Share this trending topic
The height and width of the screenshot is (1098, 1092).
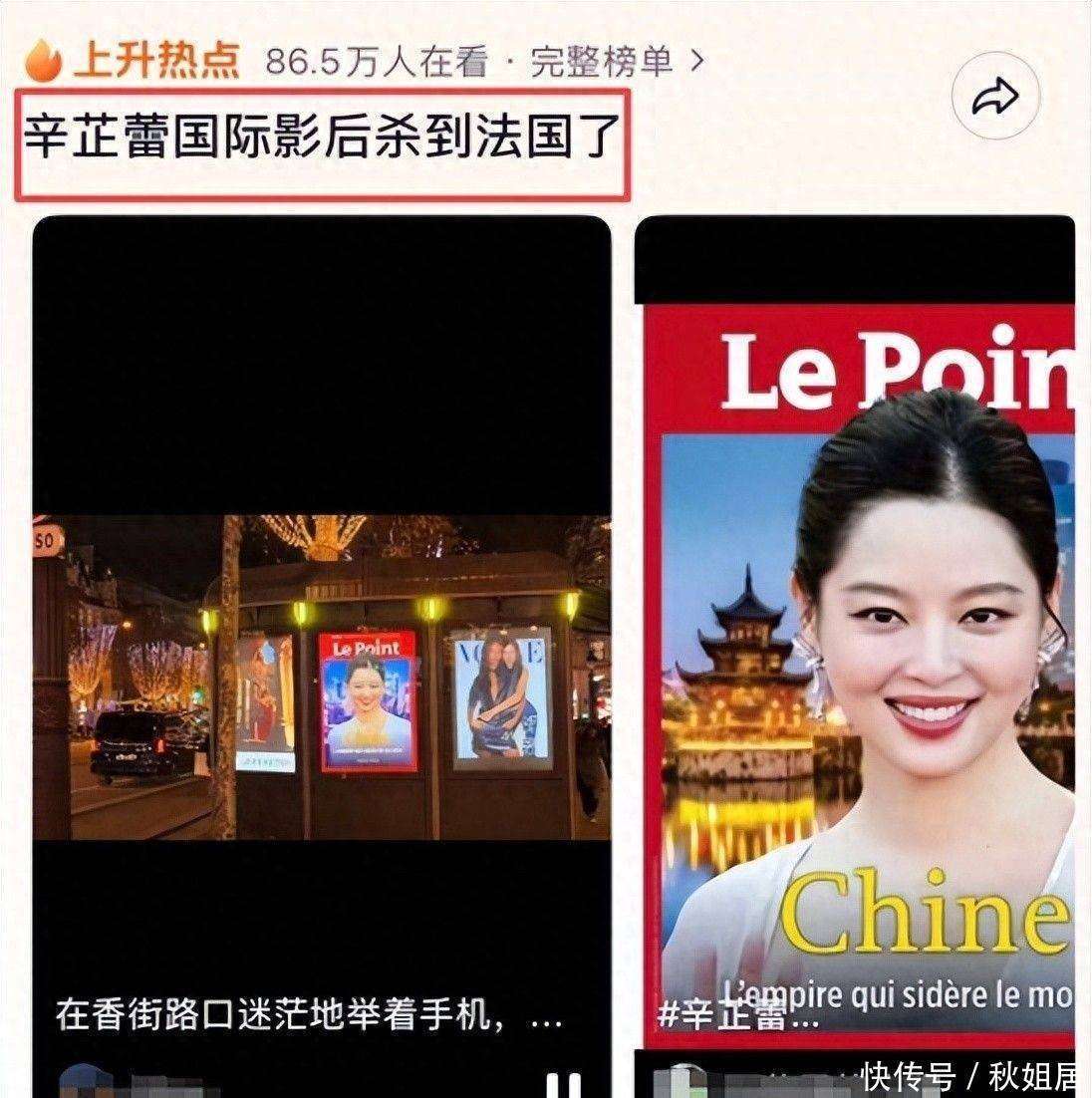pyautogui.click(x=996, y=97)
